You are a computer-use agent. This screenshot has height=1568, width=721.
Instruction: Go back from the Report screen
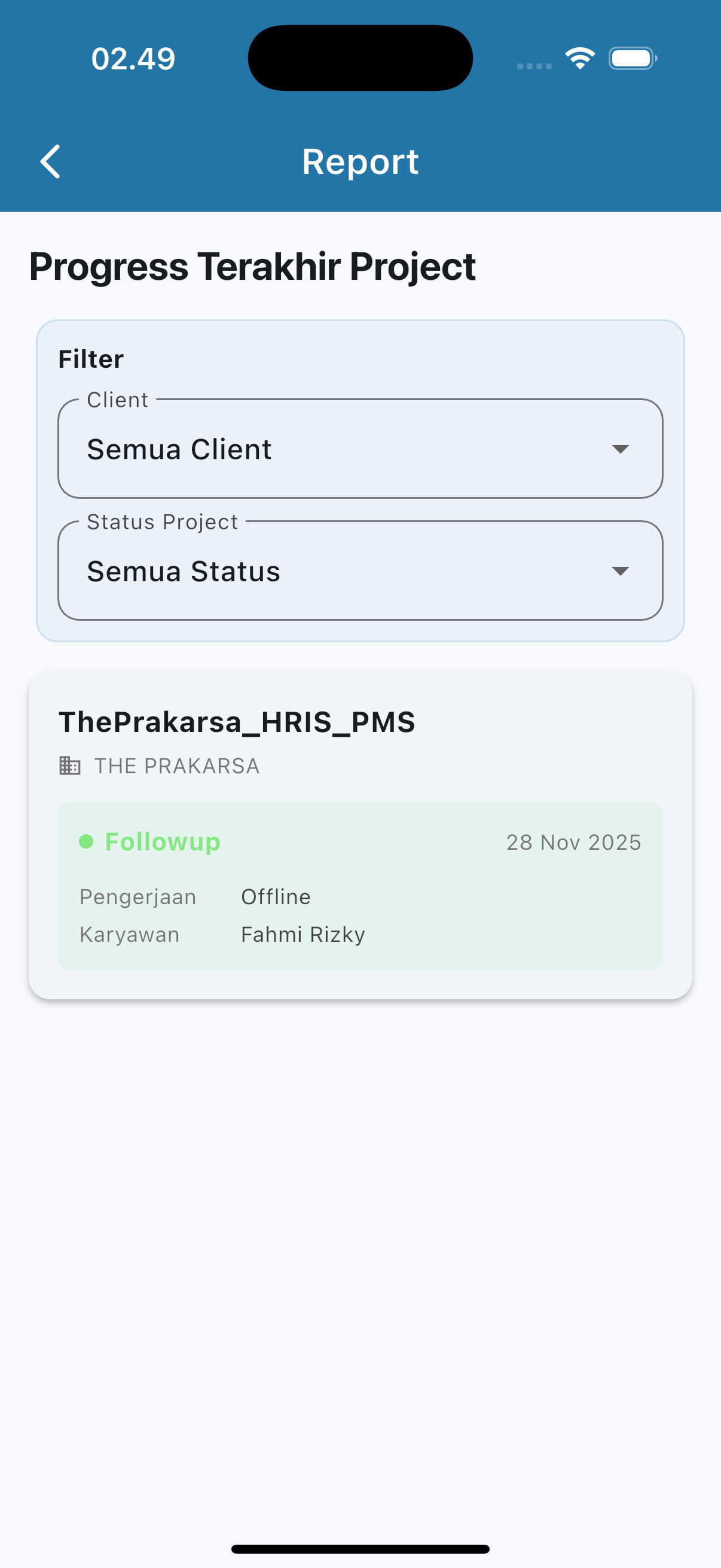(50, 161)
